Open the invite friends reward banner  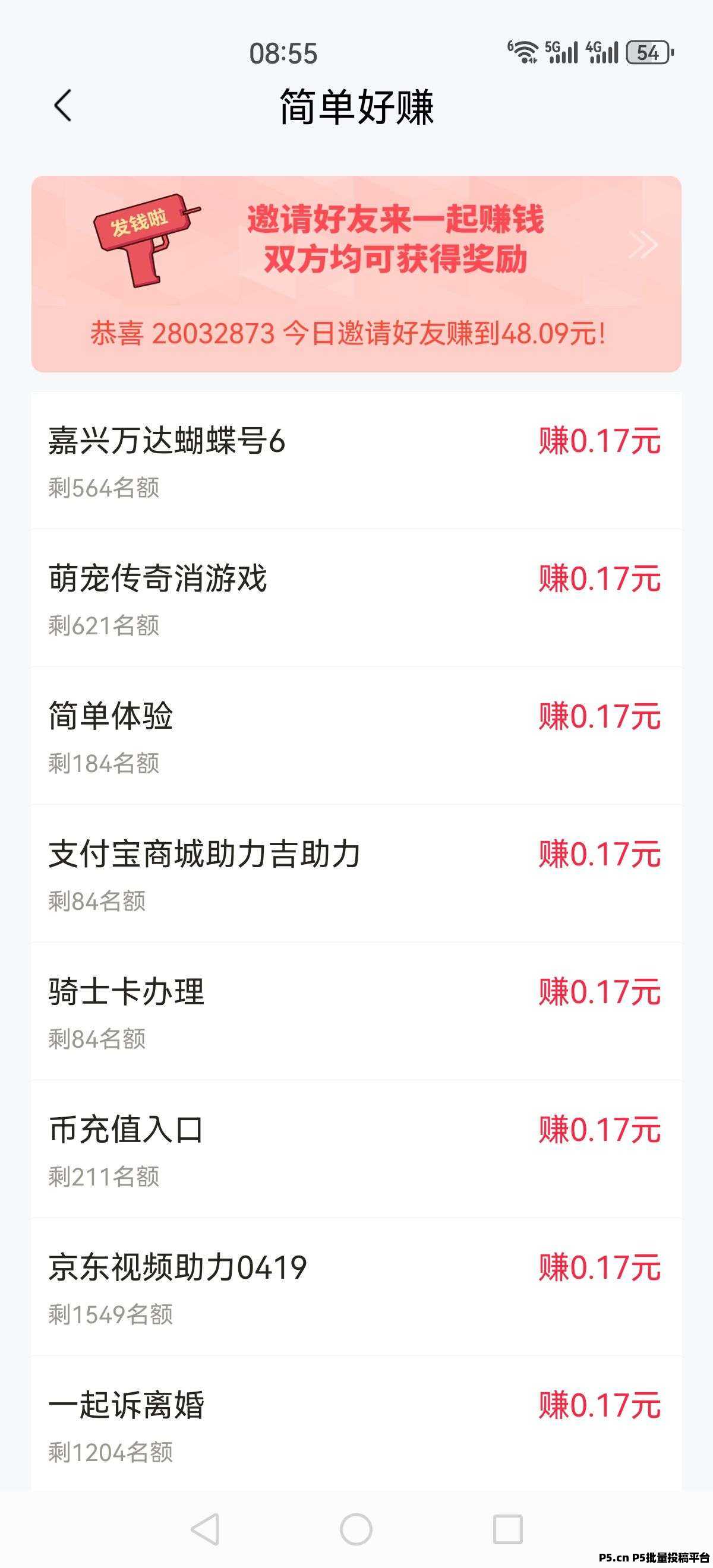[356, 274]
